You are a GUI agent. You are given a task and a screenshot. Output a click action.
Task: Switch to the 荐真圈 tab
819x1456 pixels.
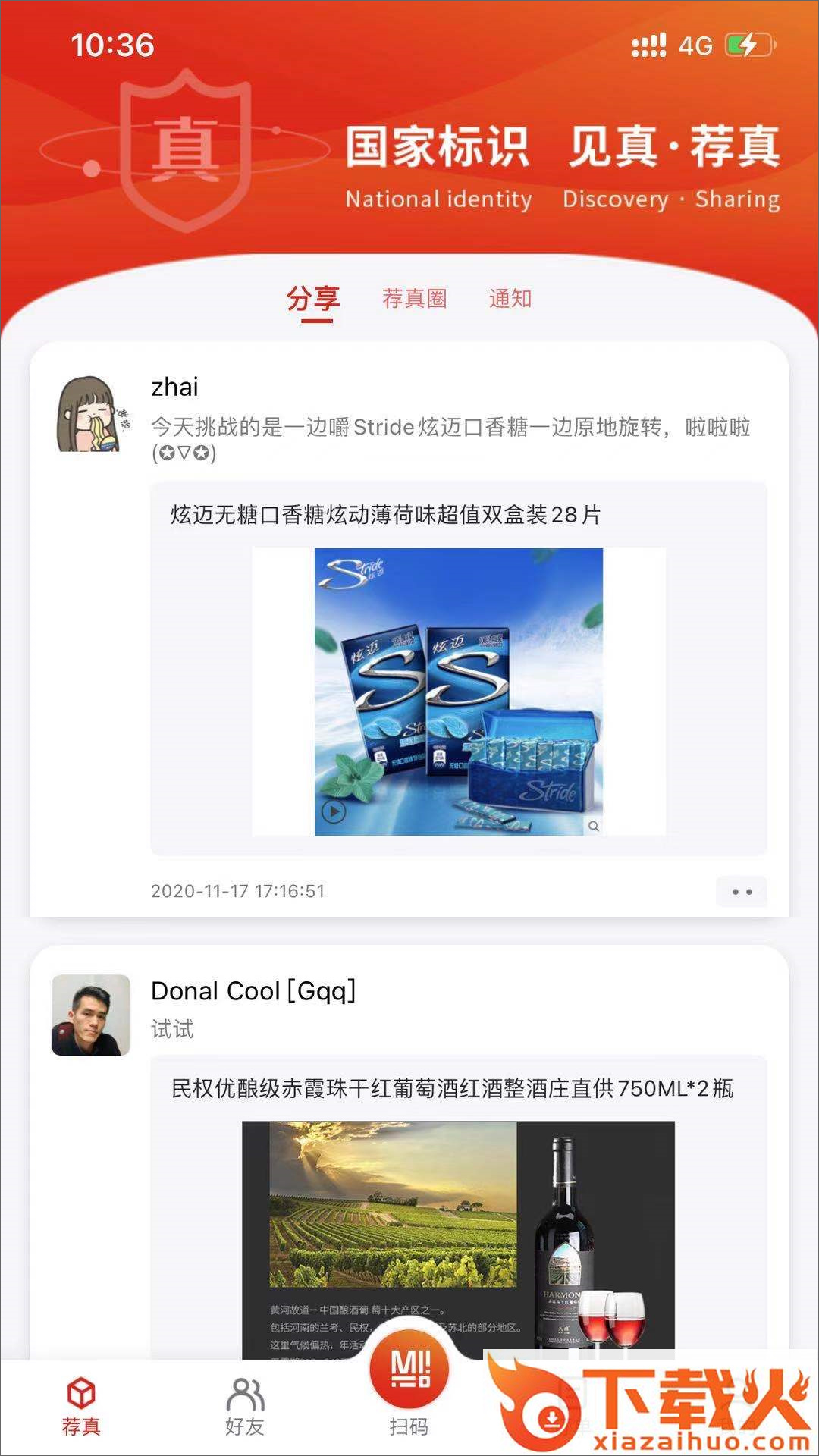[x=414, y=299]
